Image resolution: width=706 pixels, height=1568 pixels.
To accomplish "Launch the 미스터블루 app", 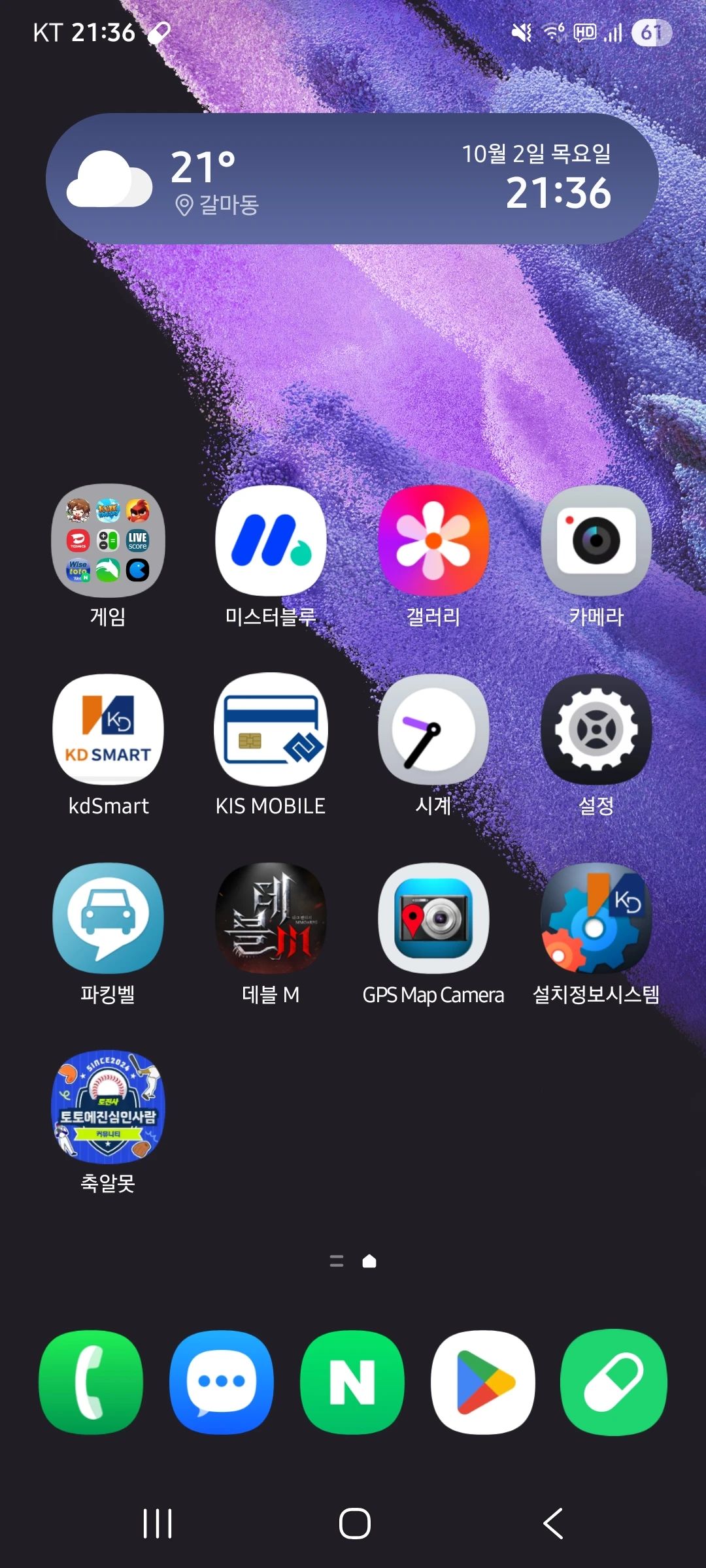I will (x=271, y=541).
